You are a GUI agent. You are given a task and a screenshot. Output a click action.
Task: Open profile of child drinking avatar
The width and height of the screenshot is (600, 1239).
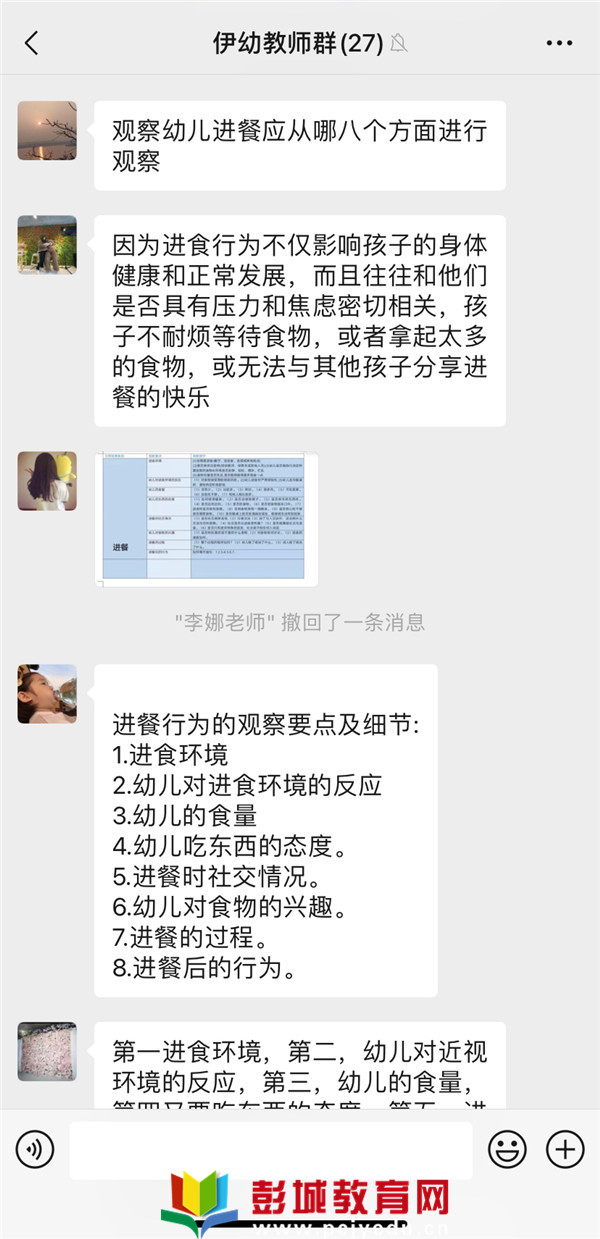pyautogui.click(x=47, y=694)
